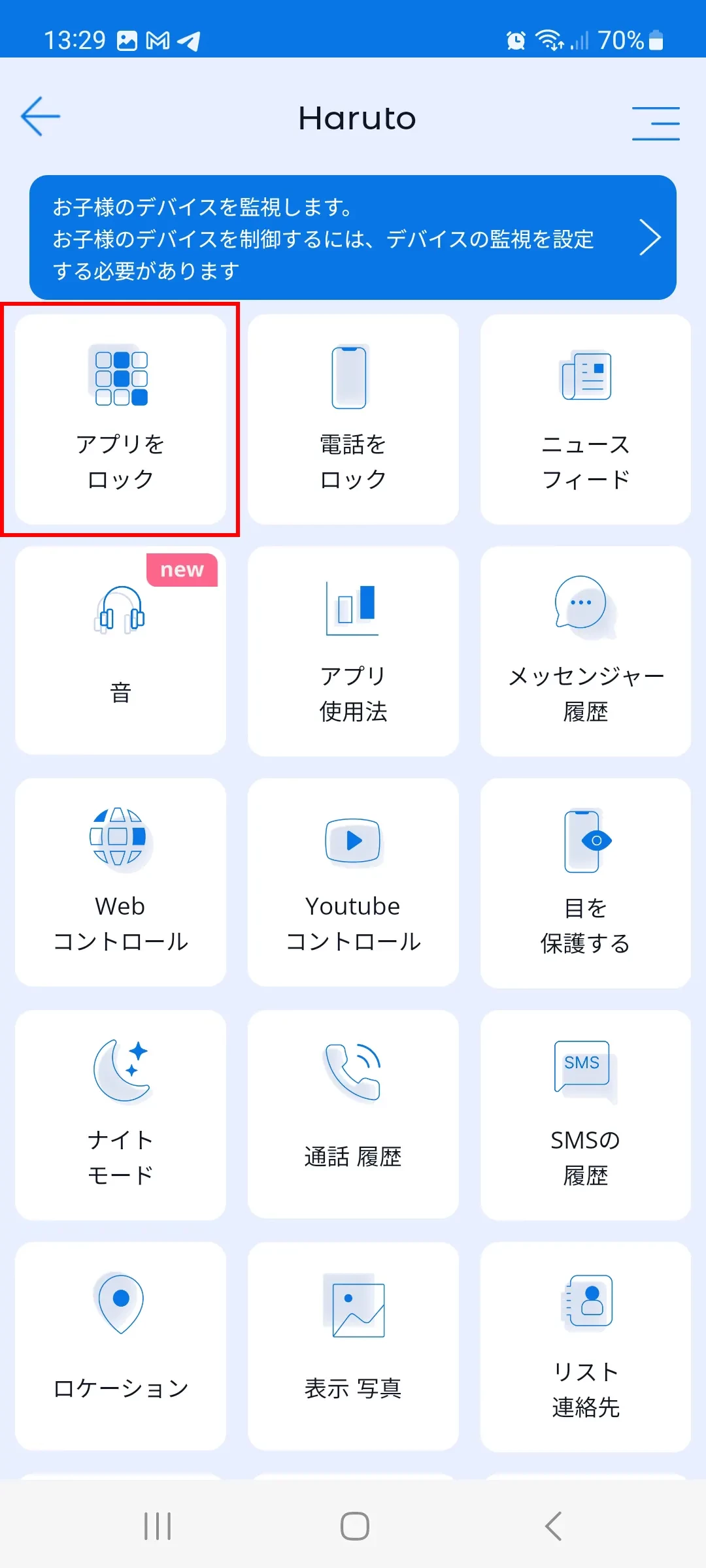Open the recent apps button
The height and width of the screenshot is (1568, 706).
(158, 1526)
